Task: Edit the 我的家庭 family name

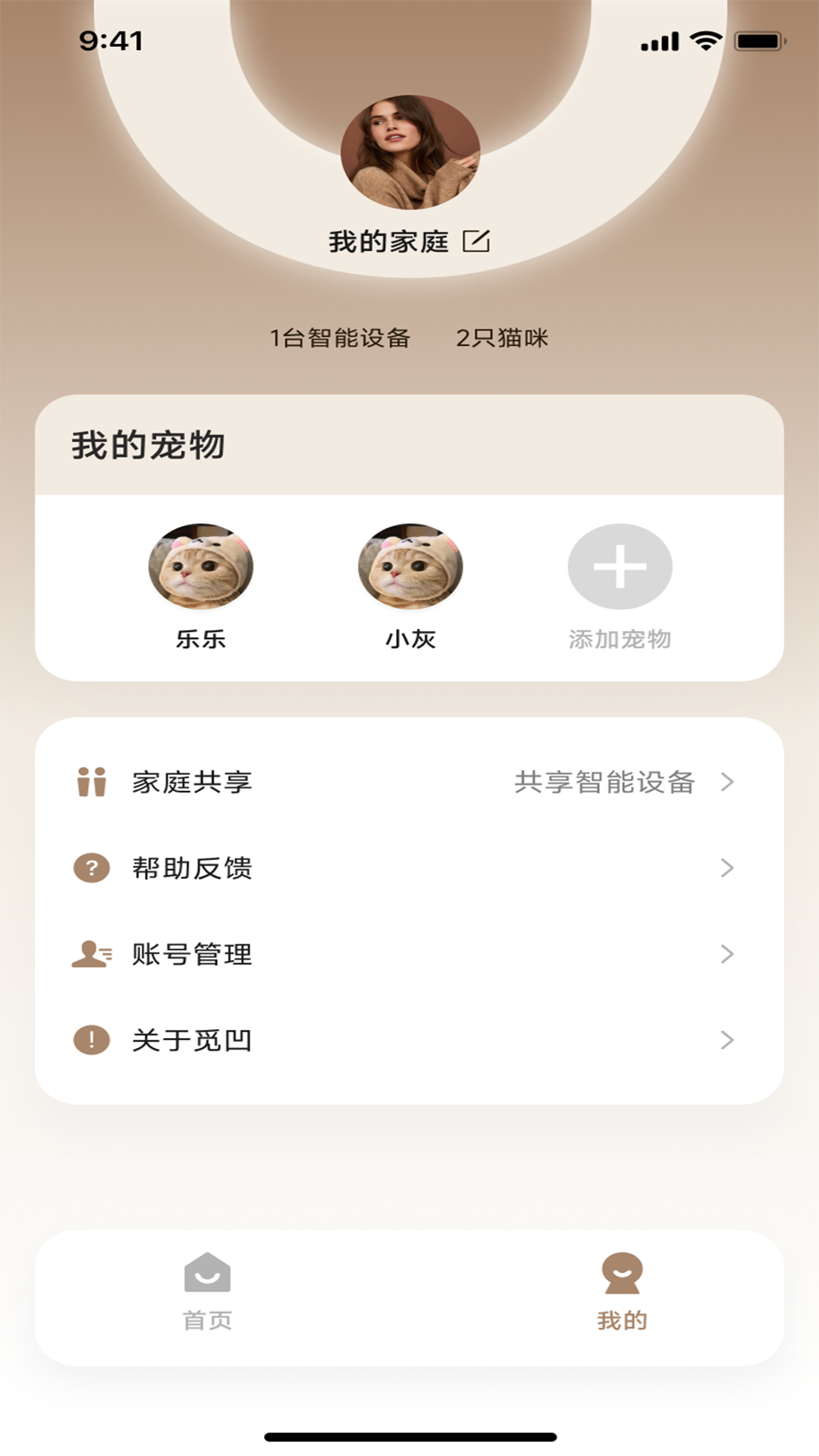Action: point(476,241)
